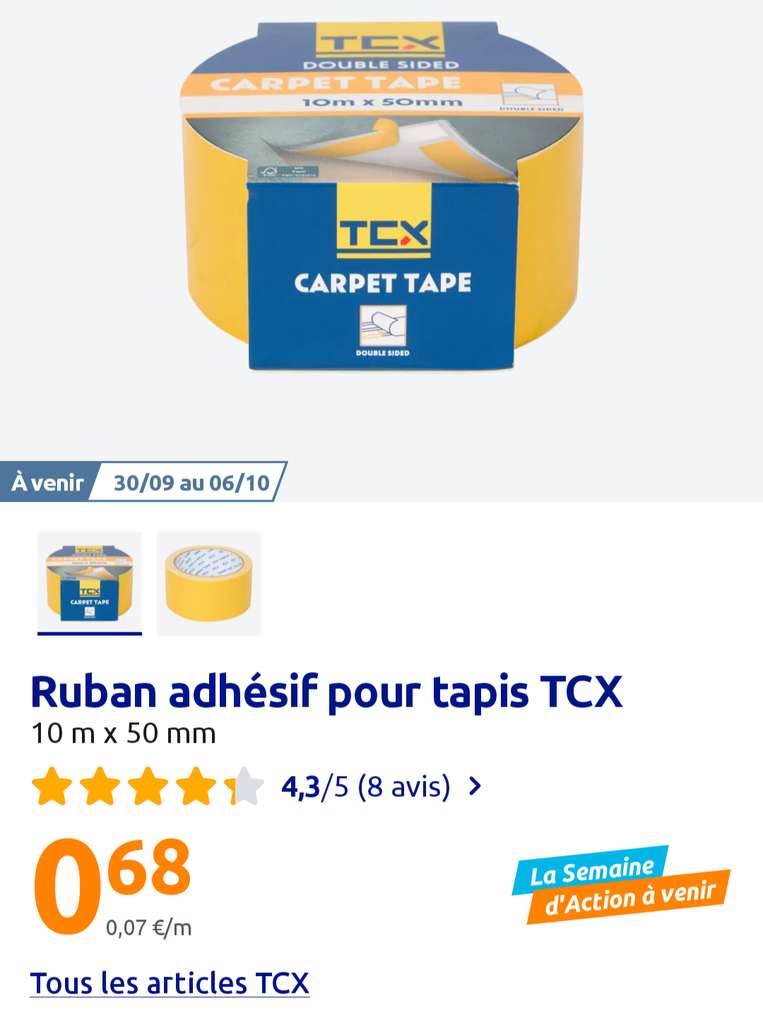763x1024 pixels.
Task: Select the yellow tape roll thumbnail
Action: pyautogui.click(x=208, y=583)
